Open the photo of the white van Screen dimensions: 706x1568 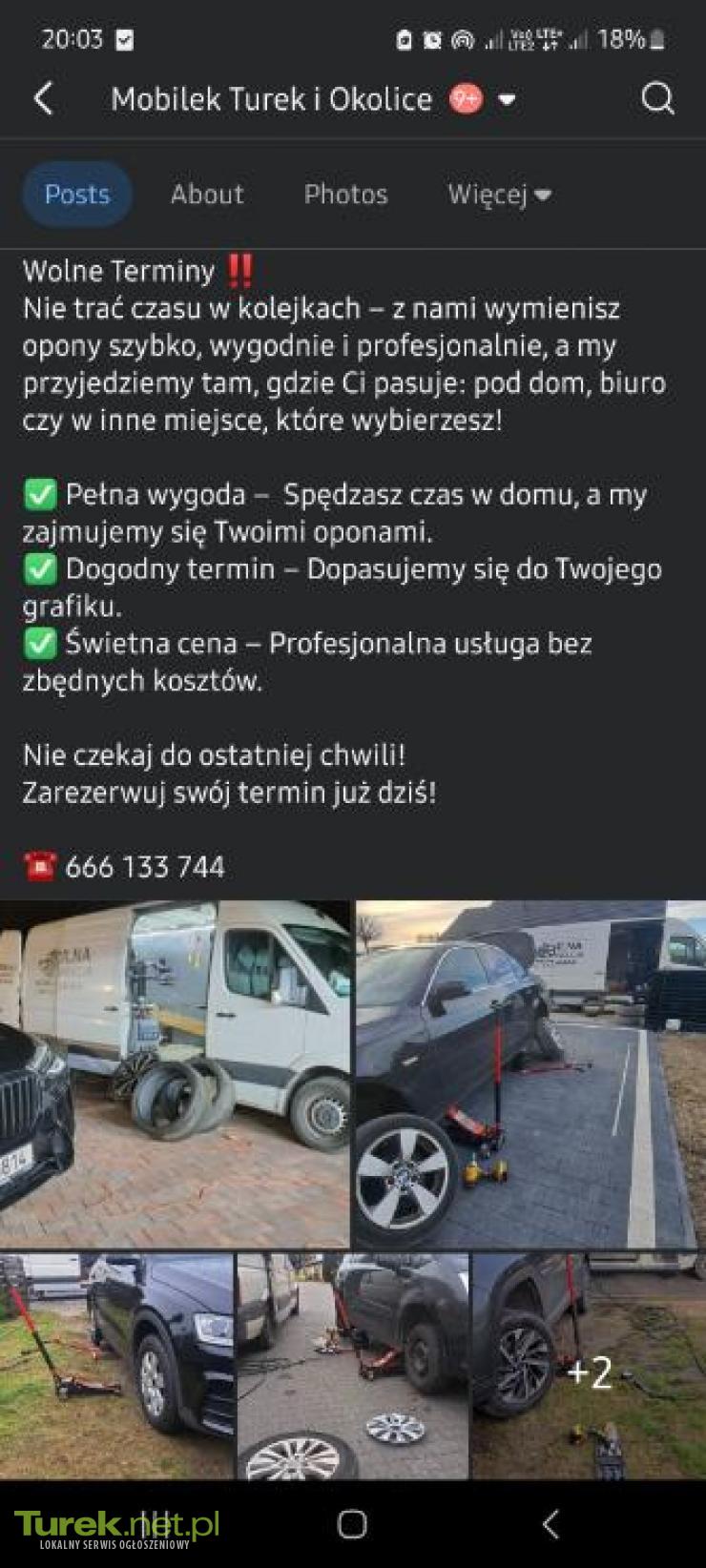175,1073
